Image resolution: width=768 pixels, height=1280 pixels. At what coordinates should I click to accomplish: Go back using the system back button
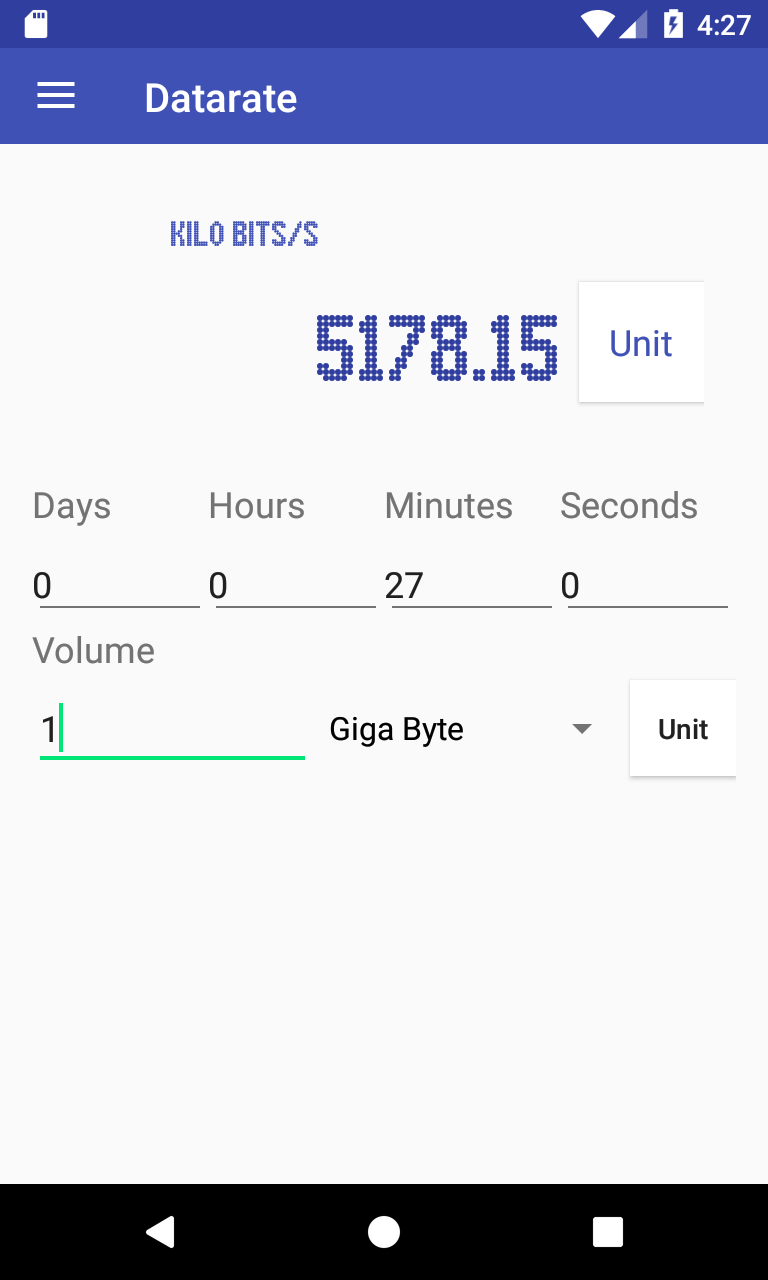(160, 1232)
